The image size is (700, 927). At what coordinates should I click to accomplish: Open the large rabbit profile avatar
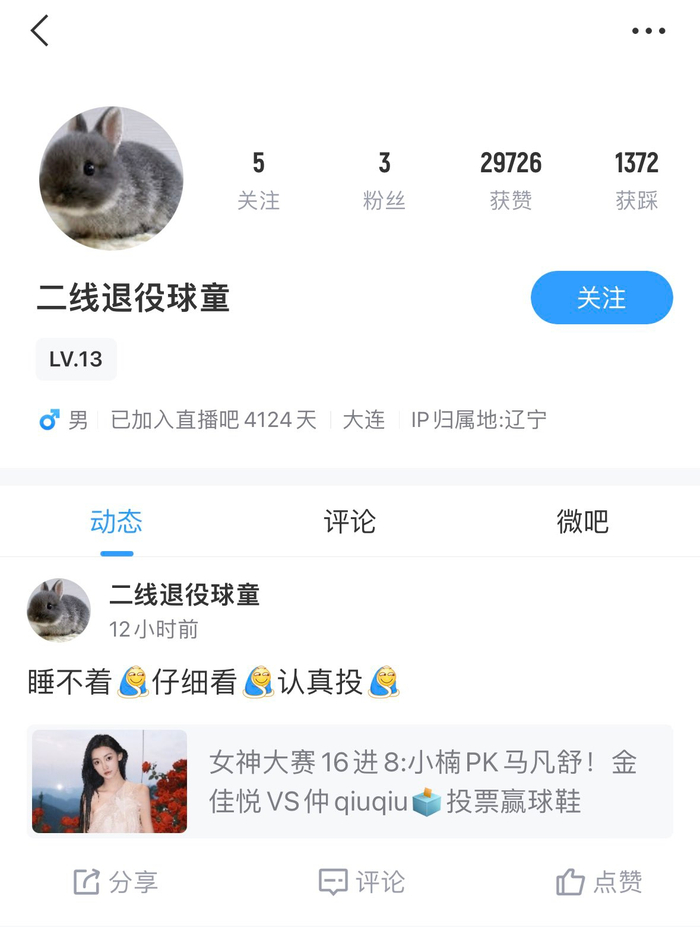click(111, 178)
